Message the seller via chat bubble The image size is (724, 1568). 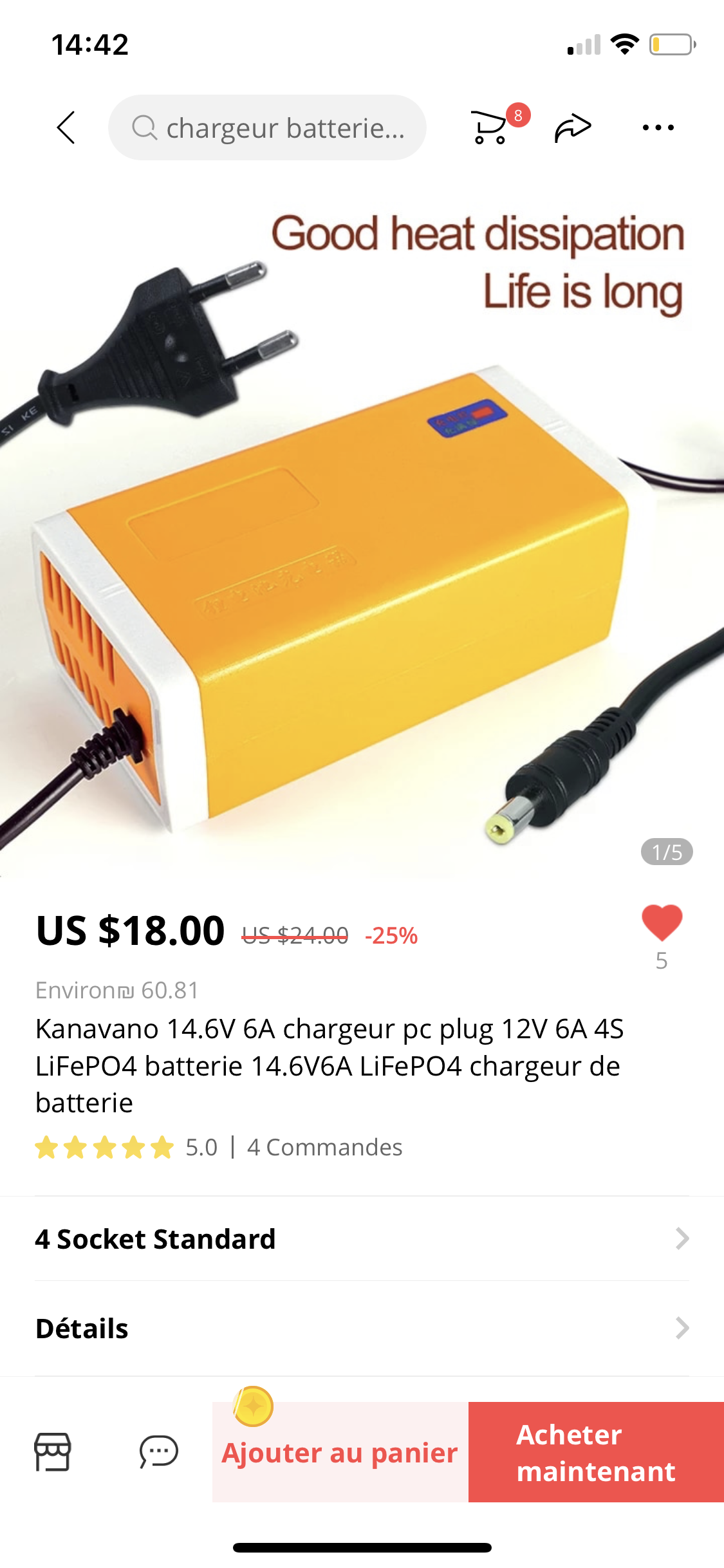[x=158, y=1451]
